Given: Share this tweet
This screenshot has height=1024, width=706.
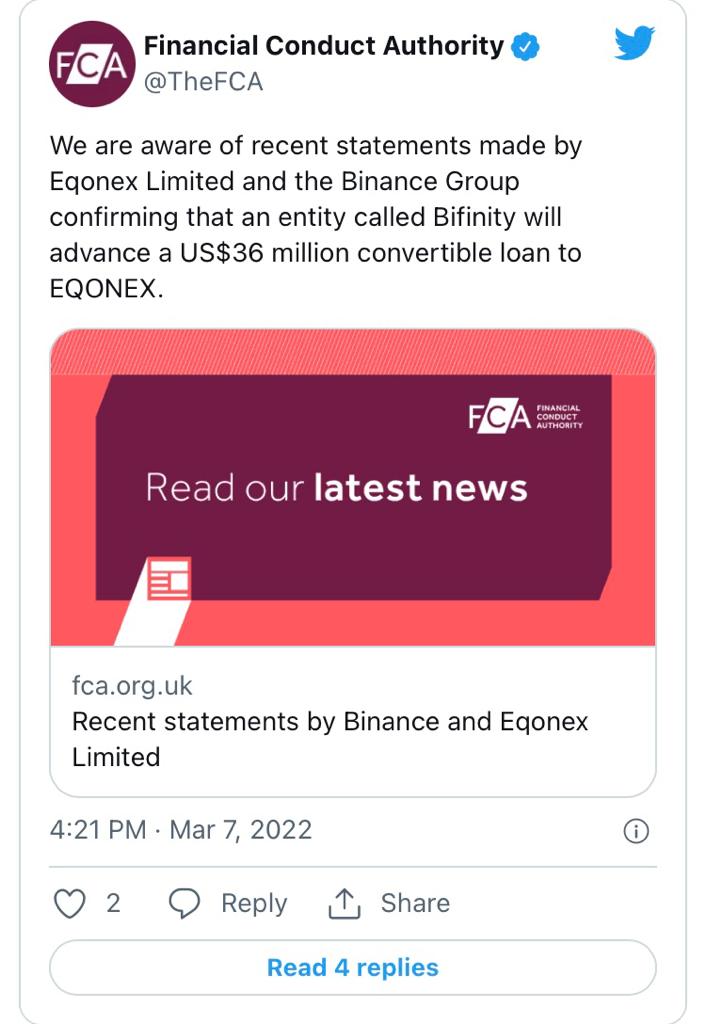Looking at the screenshot, I should coord(389,904).
